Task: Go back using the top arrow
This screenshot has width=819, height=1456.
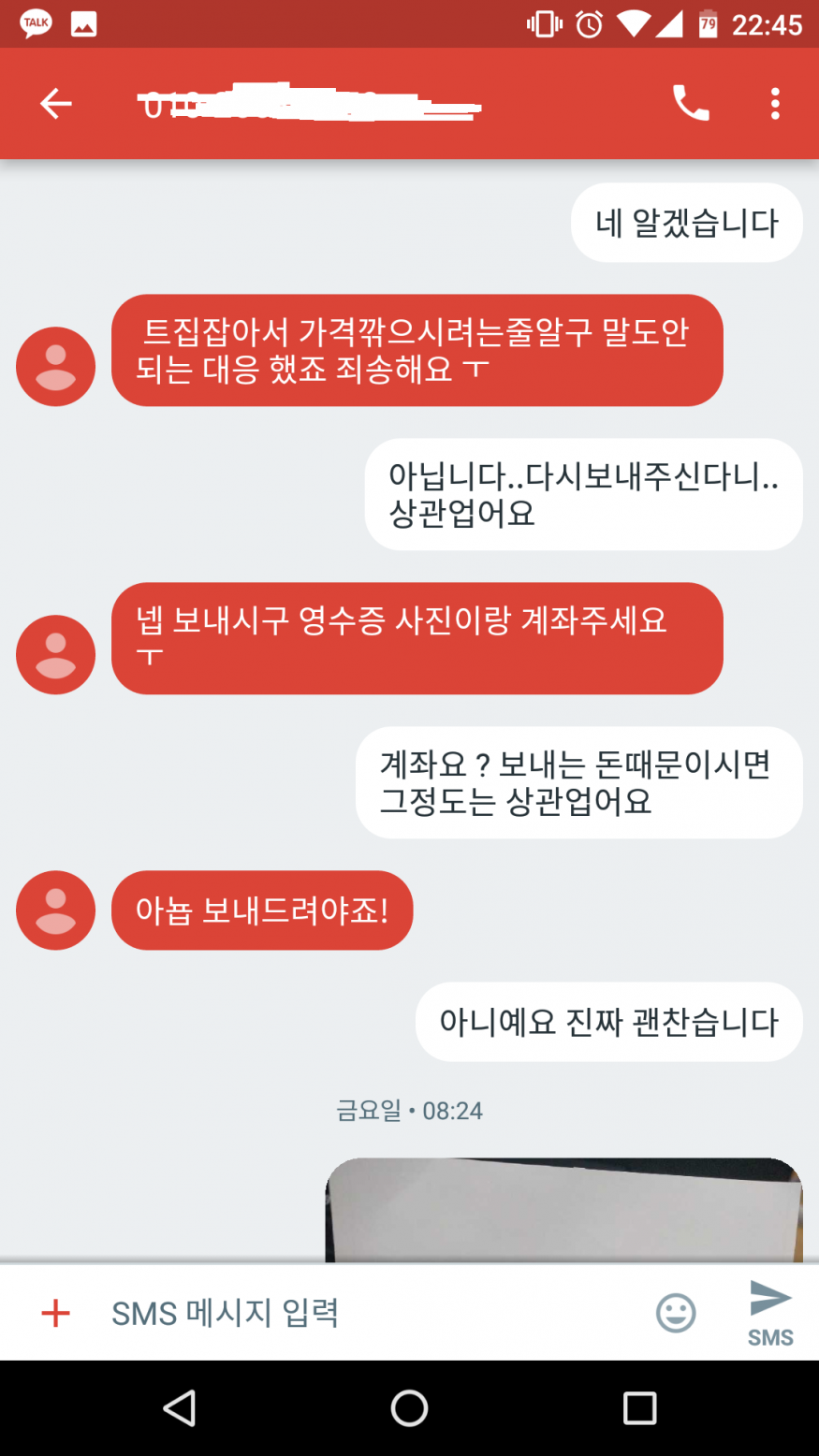Action: (x=56, y=103)
